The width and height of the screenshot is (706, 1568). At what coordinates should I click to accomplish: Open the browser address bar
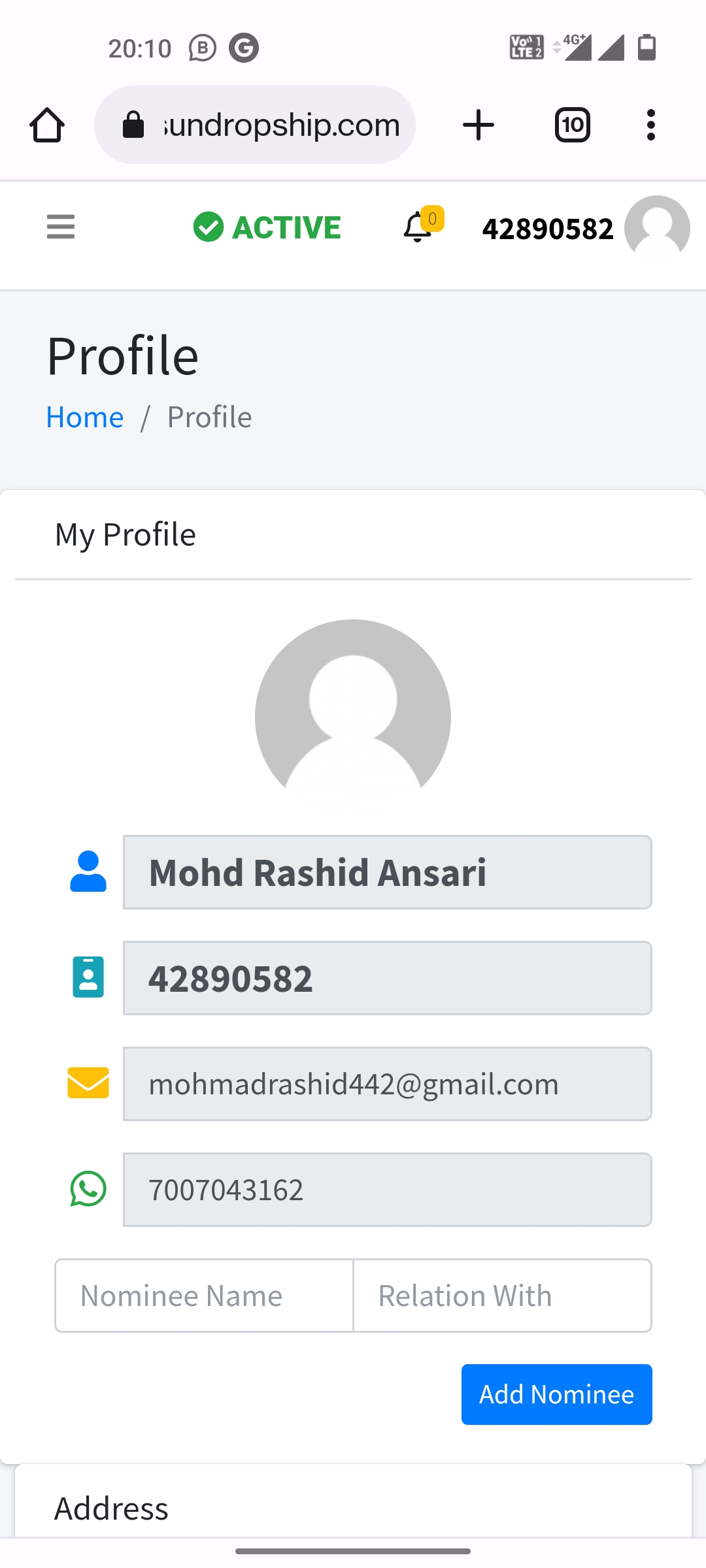coord(255,125)
